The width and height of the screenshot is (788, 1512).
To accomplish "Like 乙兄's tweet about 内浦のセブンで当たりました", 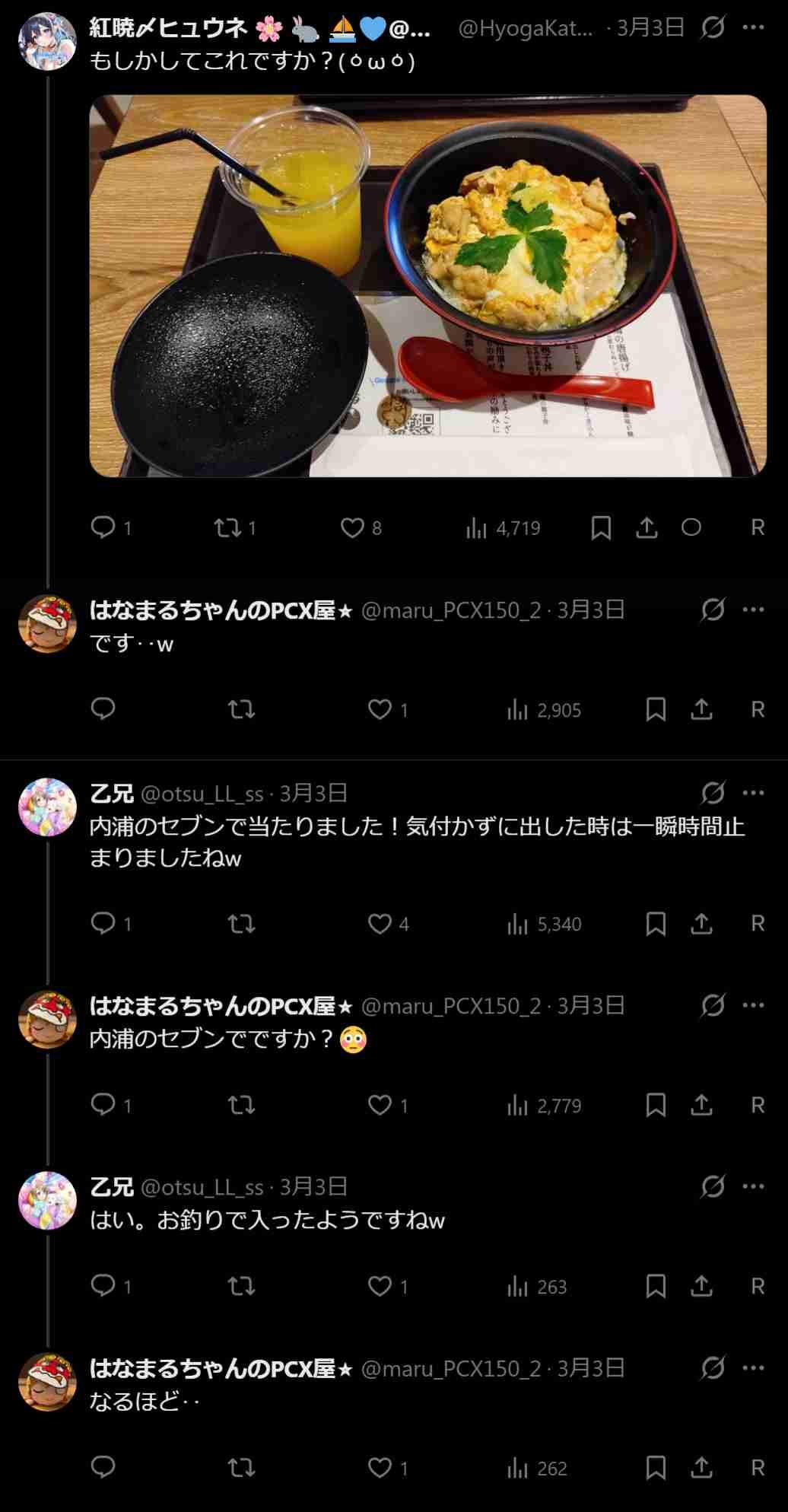I will pyautogui.click(x=380, y=923).
